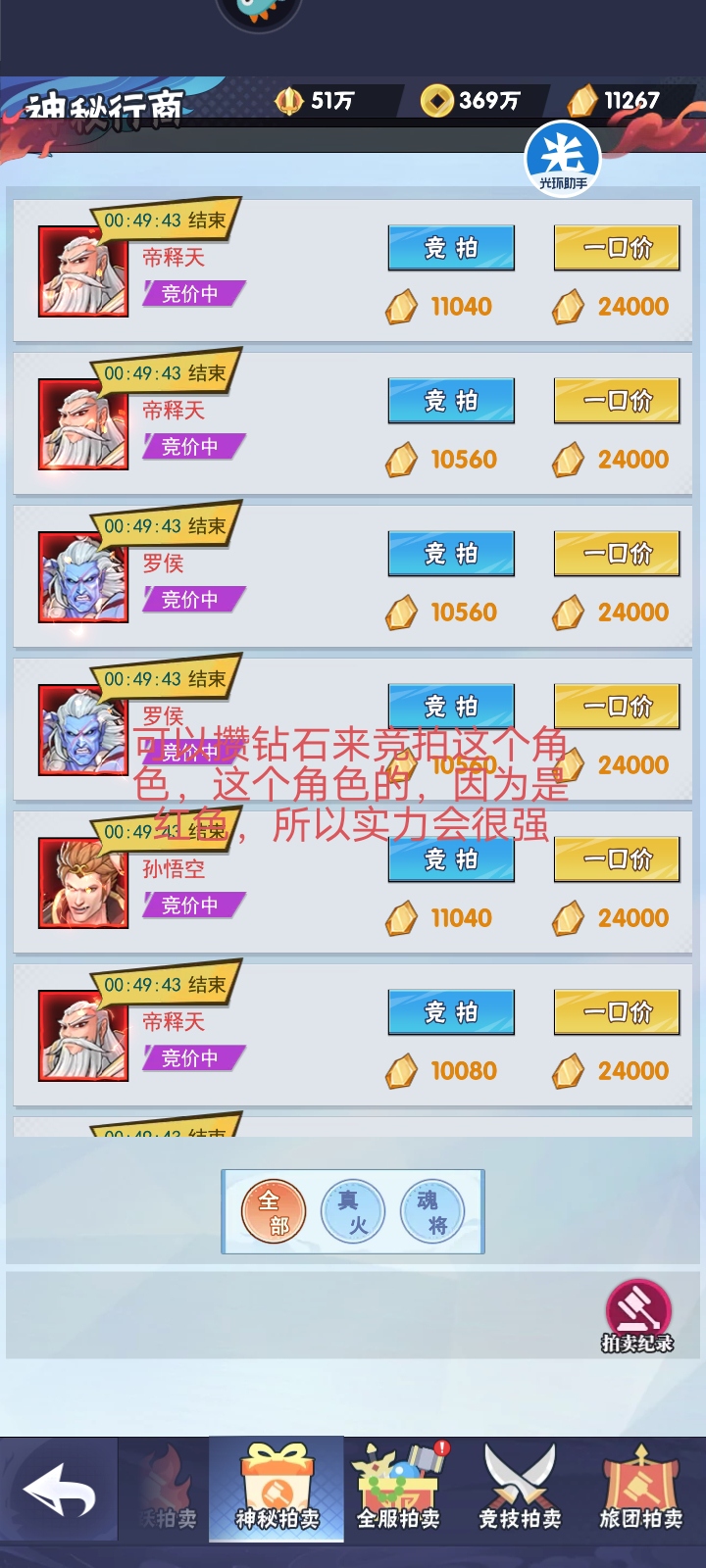View 孙悟空 character portrait
The image size is (706, 1568).
[83, 883]
